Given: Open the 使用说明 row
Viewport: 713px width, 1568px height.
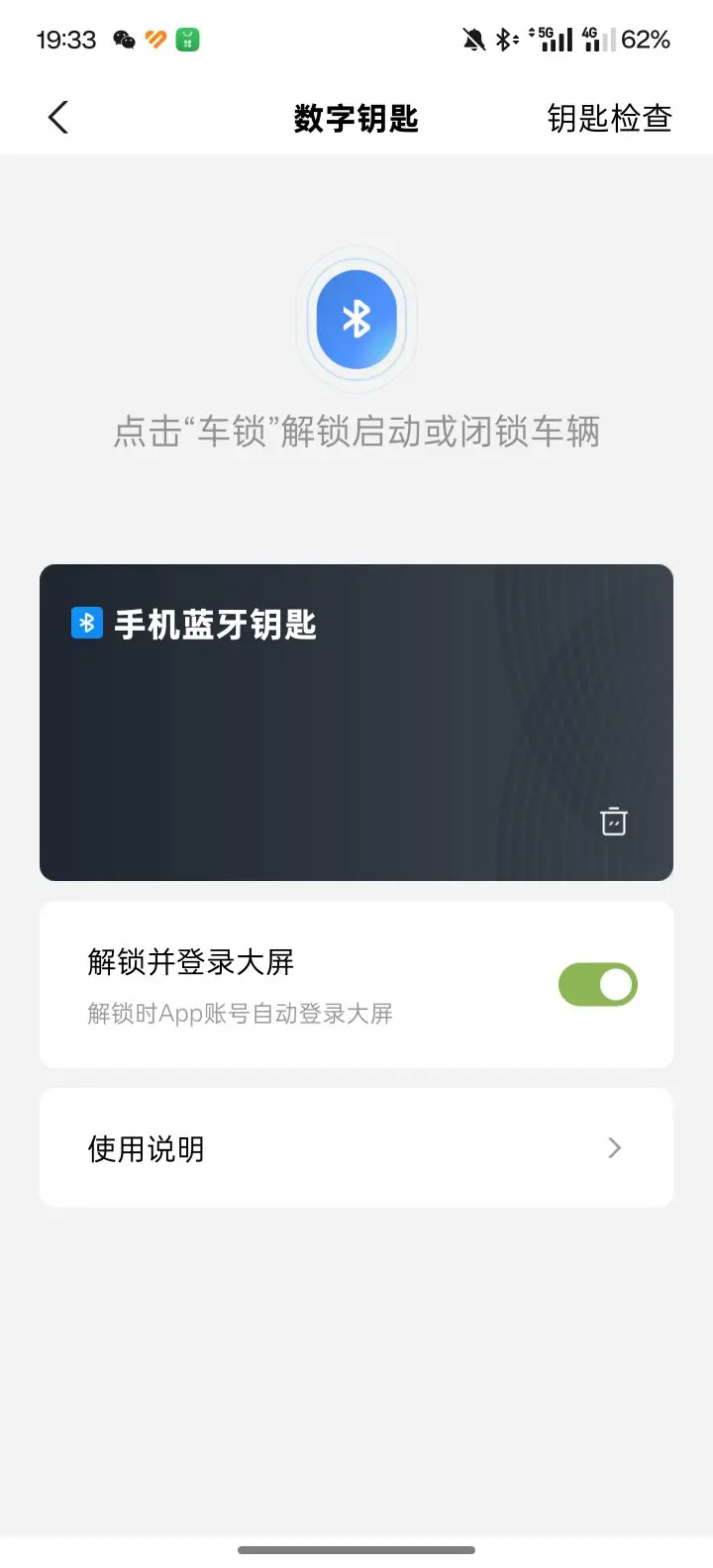Looking at the screenshot, I should [x=356, y=1148].
